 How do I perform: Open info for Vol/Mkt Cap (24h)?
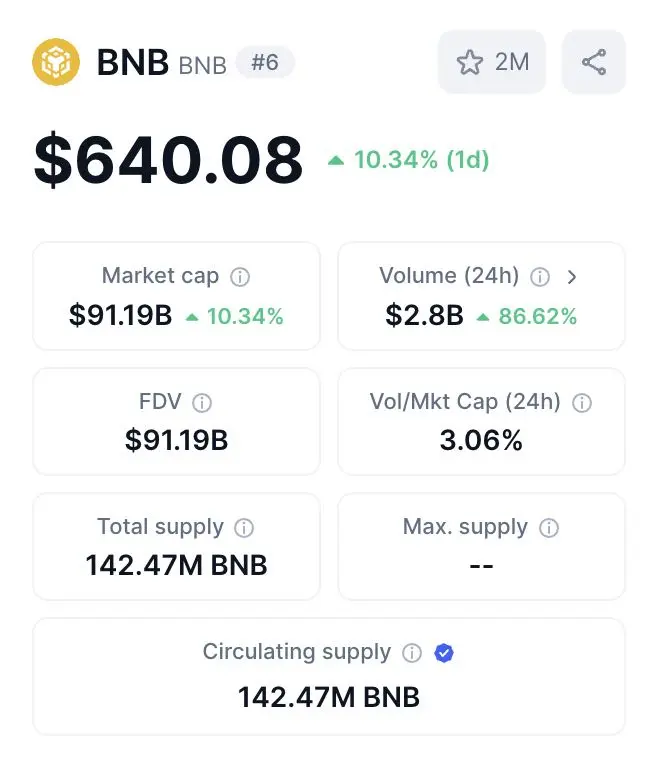click(x=581, y=403)
